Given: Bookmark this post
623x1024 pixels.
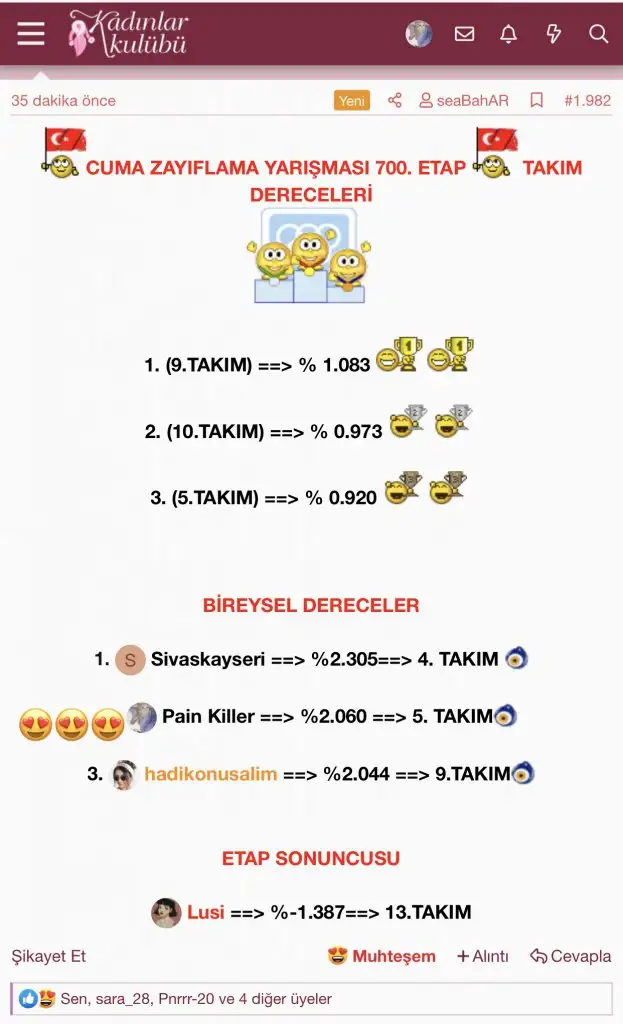Looking at the screenshot, I should 537,100.
